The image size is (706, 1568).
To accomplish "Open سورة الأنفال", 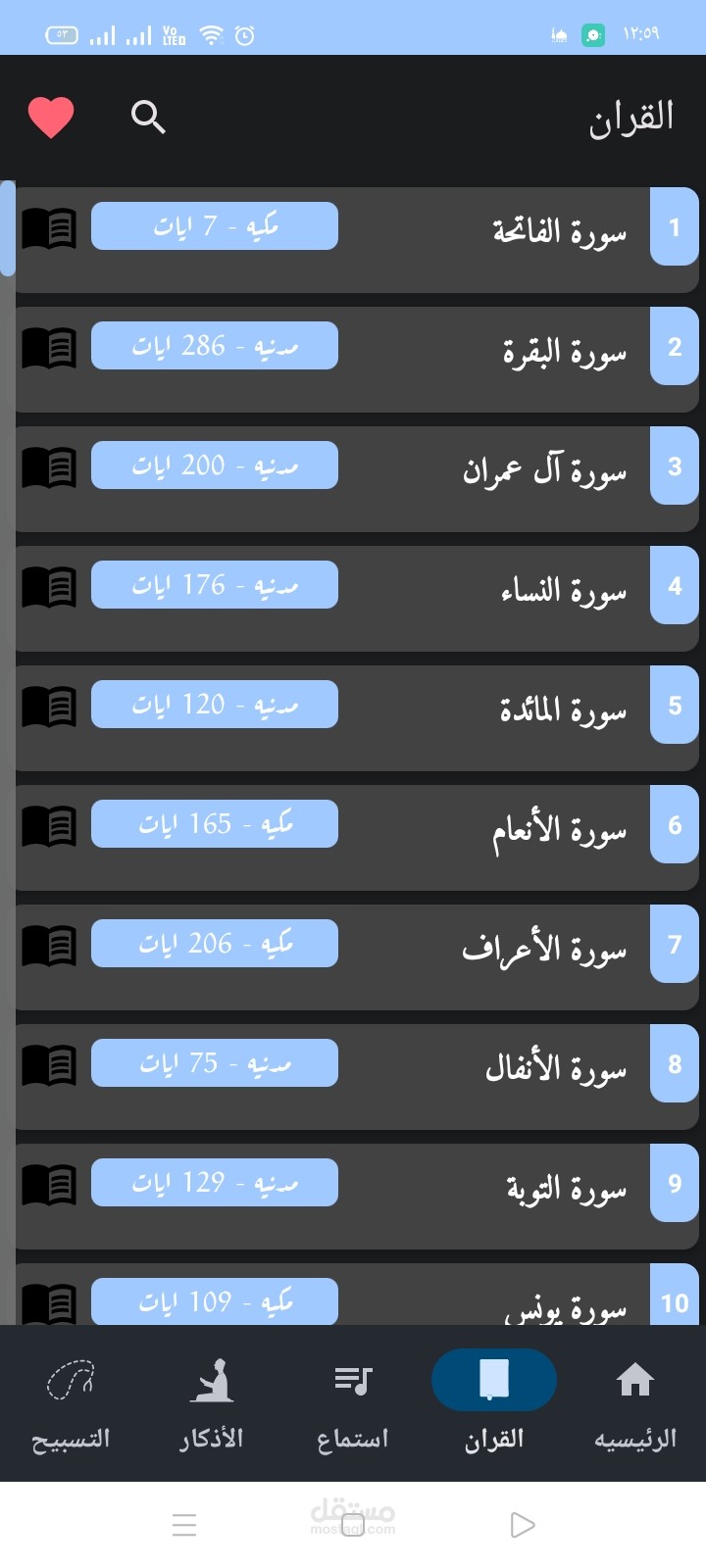I will click(x=357, y=1076).
